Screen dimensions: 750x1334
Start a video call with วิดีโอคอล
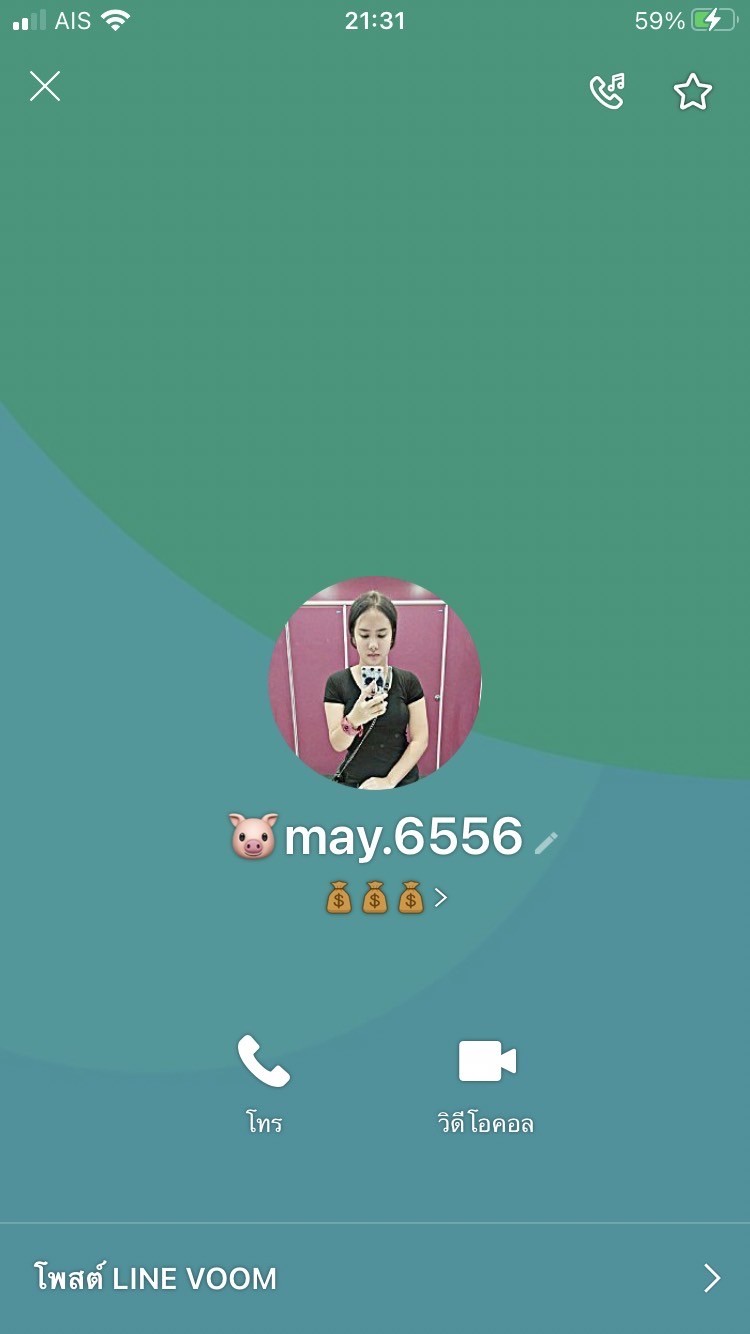click(x=486, y=1084)
